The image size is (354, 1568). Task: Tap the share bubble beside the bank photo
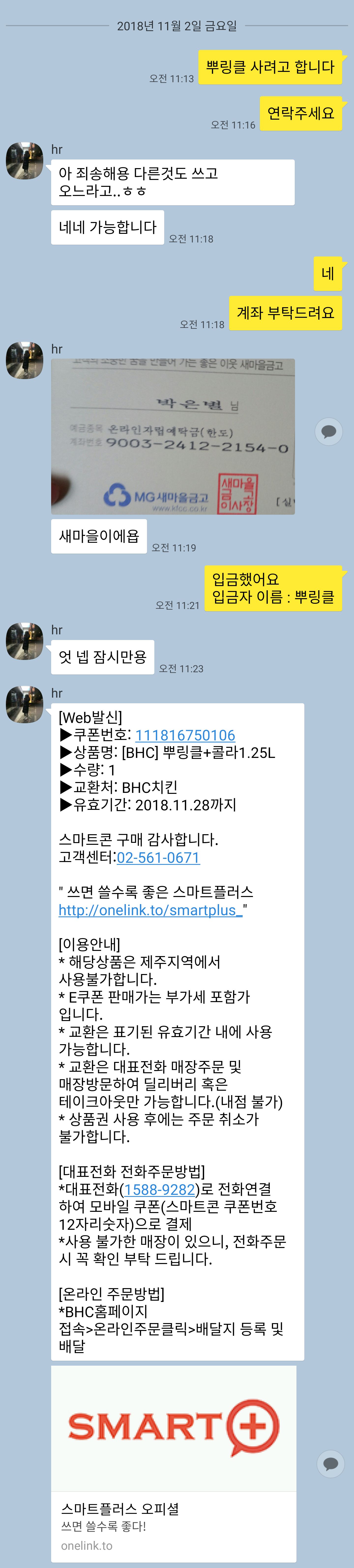pyautogui.click(x=328, y=432)
